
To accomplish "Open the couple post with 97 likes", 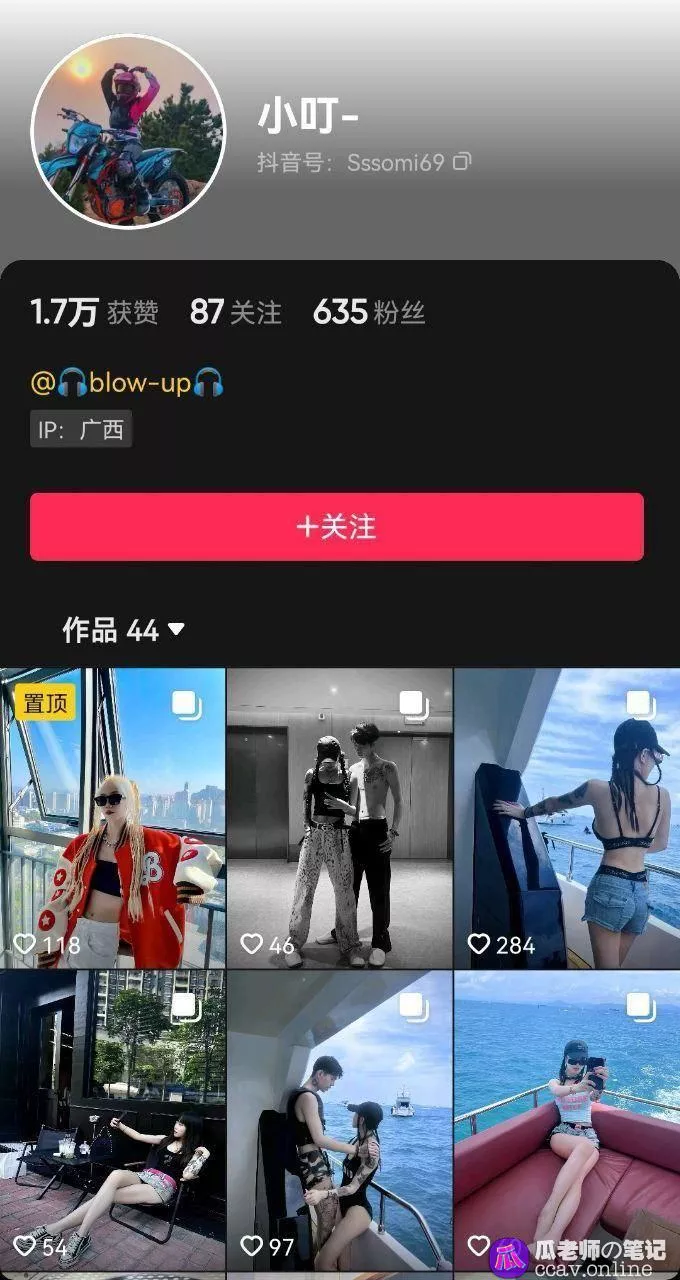I will click(x=339, y=1120).
